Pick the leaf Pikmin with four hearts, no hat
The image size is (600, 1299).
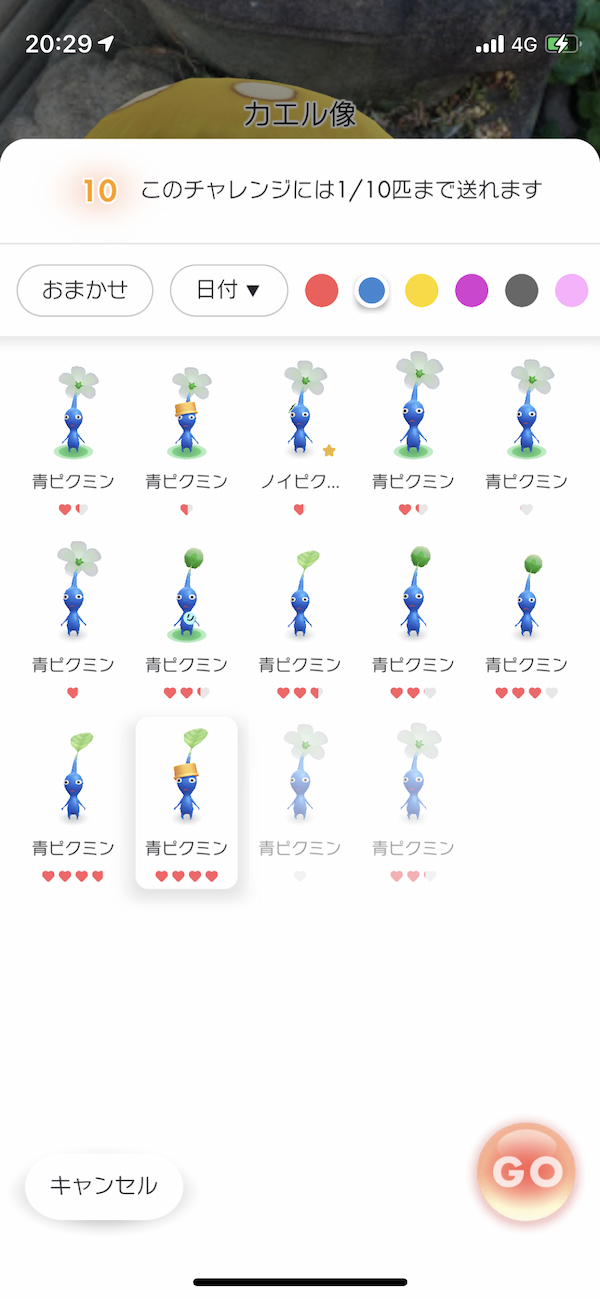[73, 803]
